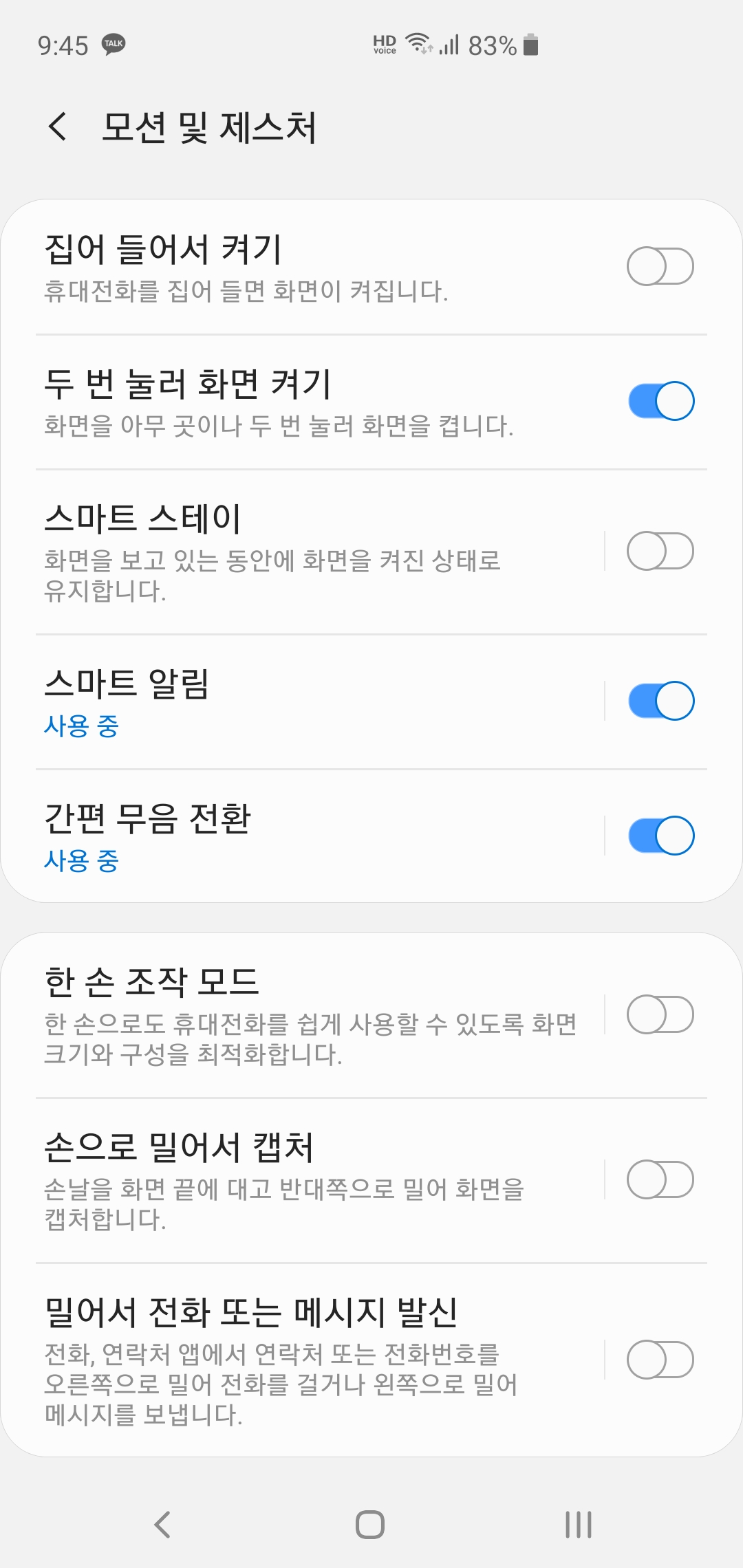Toggle 스마트 스테이 switch on
This screenshot has width=743, height=1568.
point(660,551)
